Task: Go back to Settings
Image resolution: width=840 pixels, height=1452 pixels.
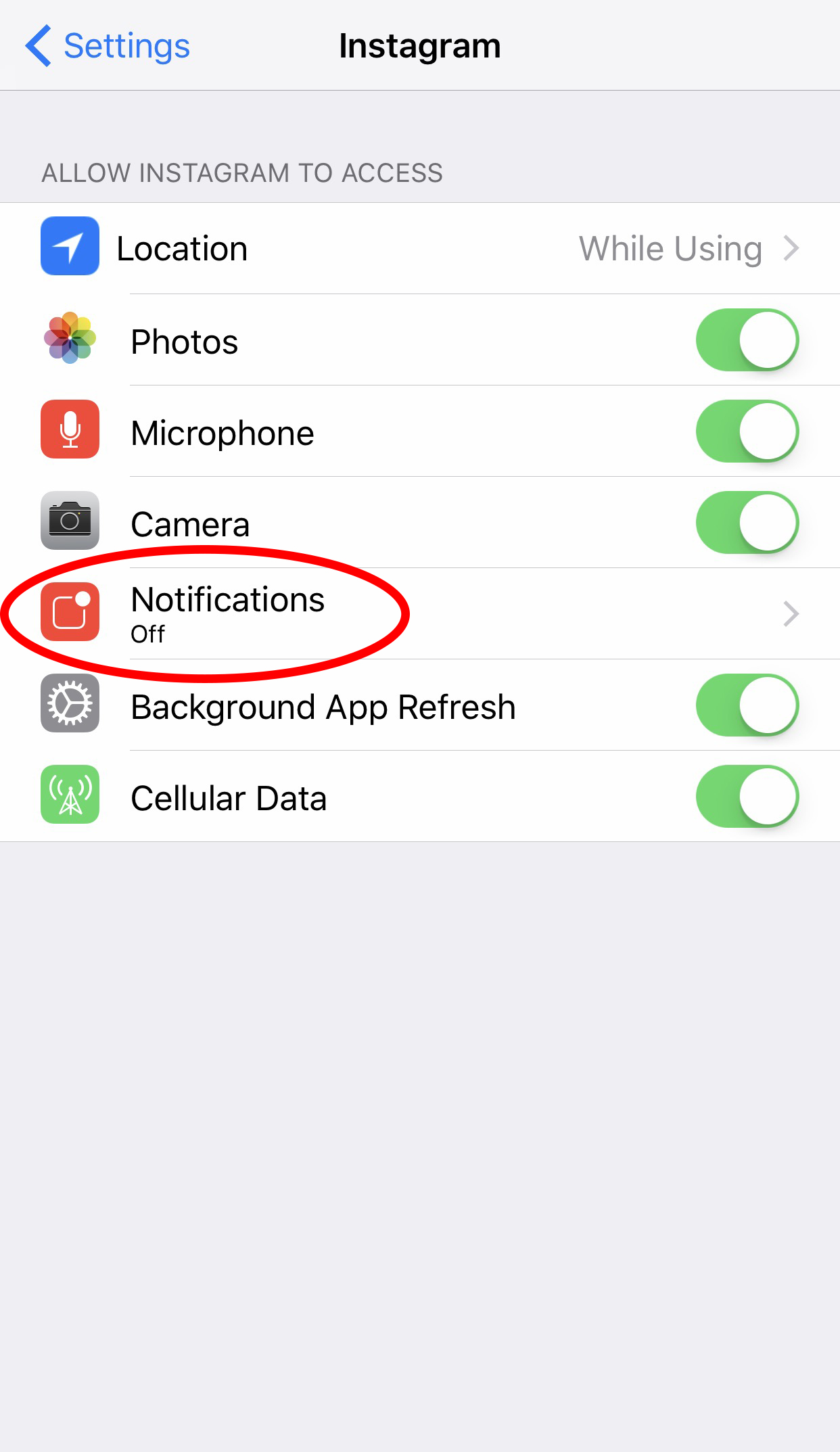Action: (108, 46)
